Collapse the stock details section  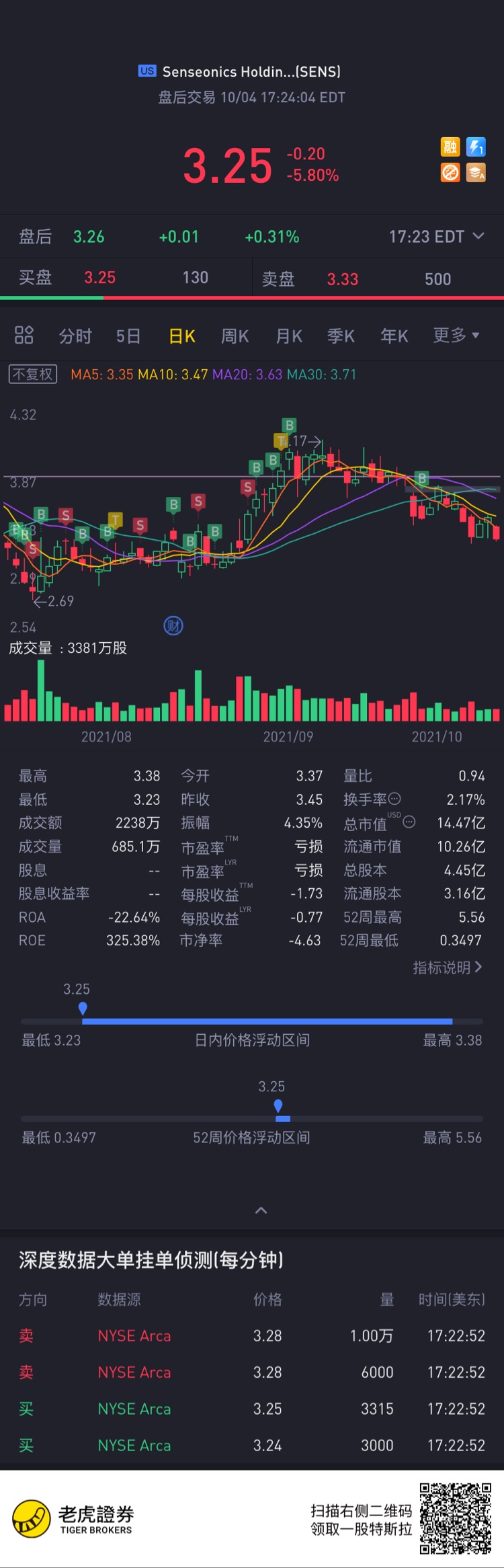pos(261,1210)
